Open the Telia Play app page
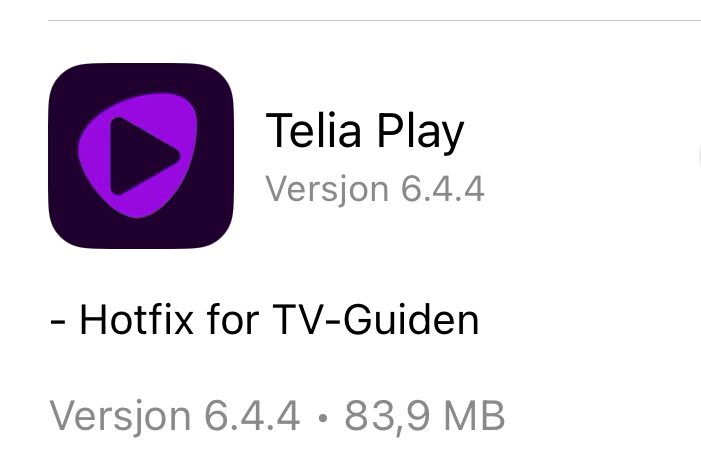 (141, 155)
